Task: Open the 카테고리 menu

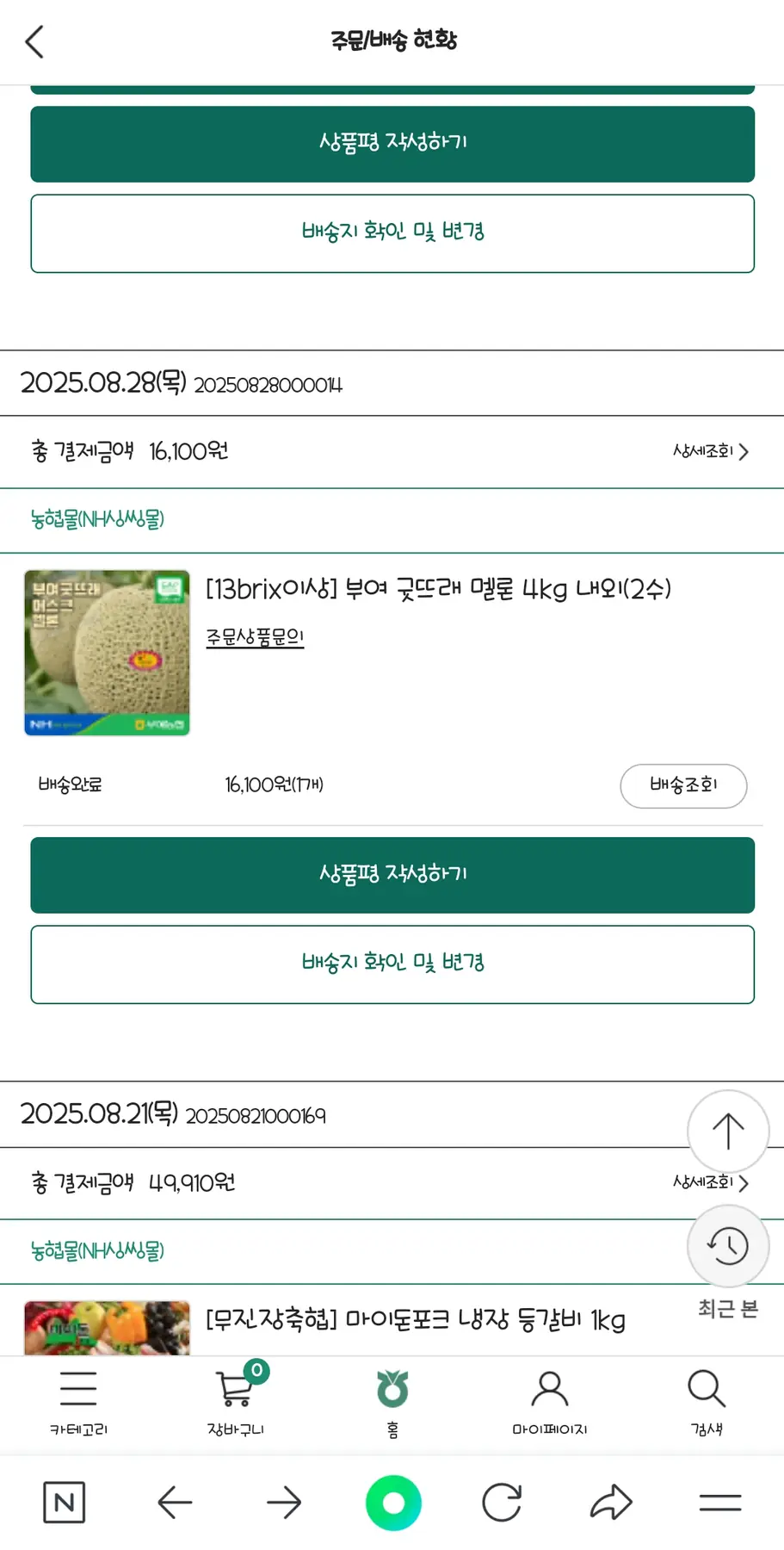Action: [x=78, y=1402]
